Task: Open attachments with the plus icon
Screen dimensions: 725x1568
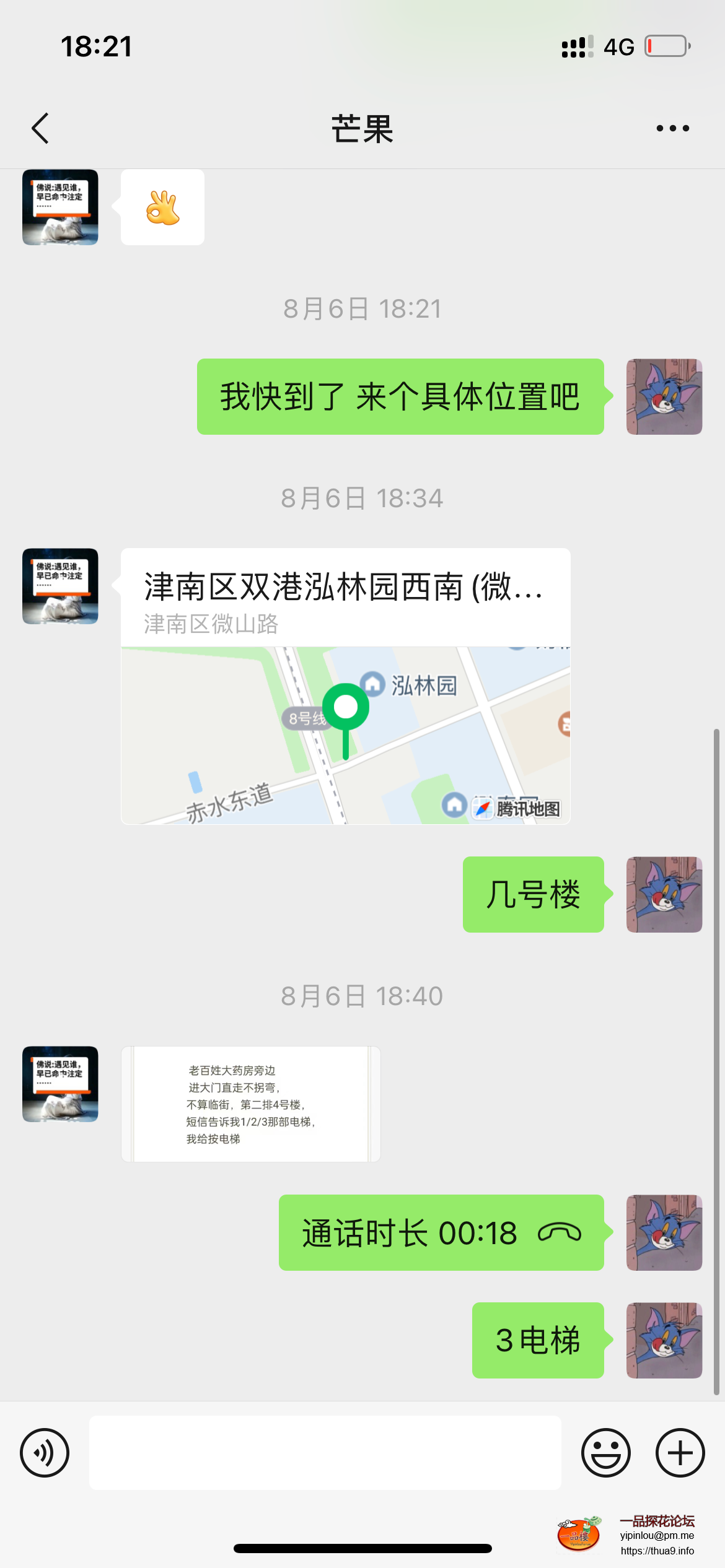Action: (679, 1452)
